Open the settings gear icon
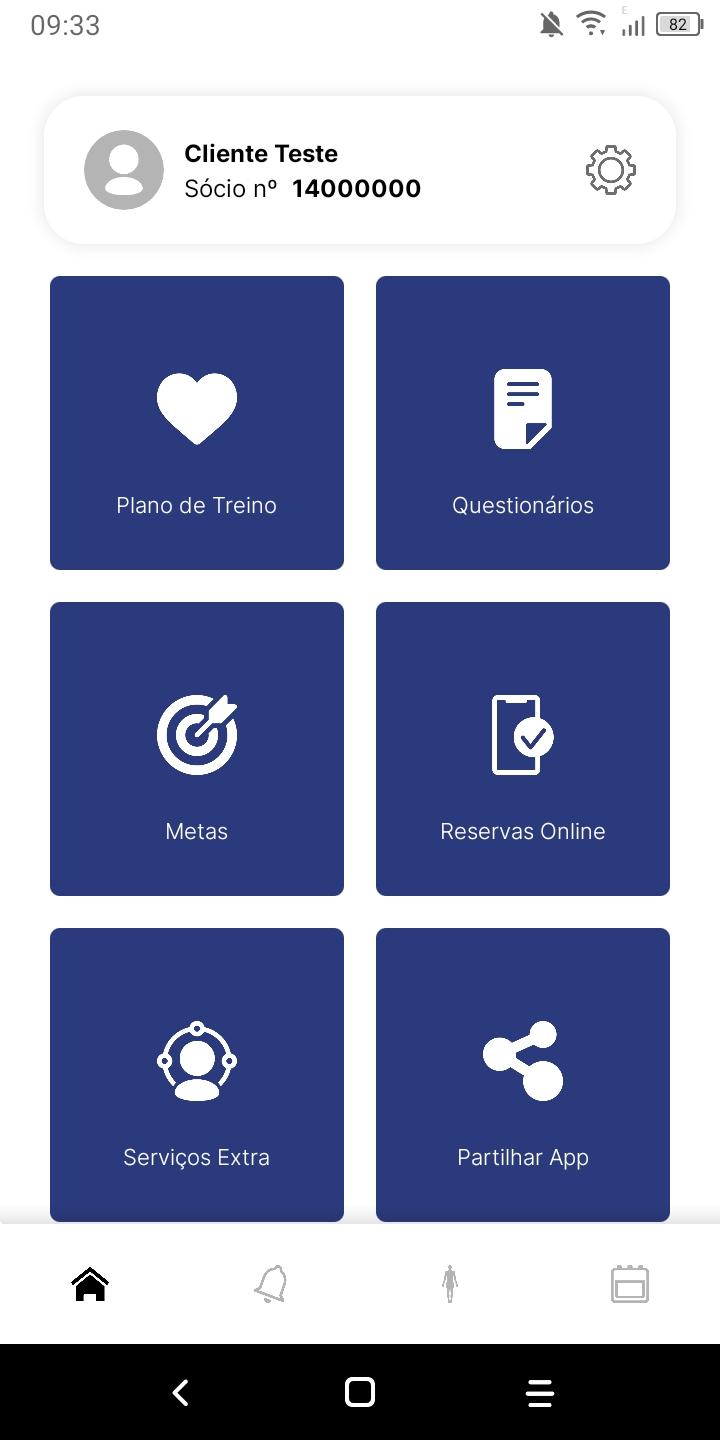Image resolution: width=720 pixels, height=1440 pixels. coord(610,170)
